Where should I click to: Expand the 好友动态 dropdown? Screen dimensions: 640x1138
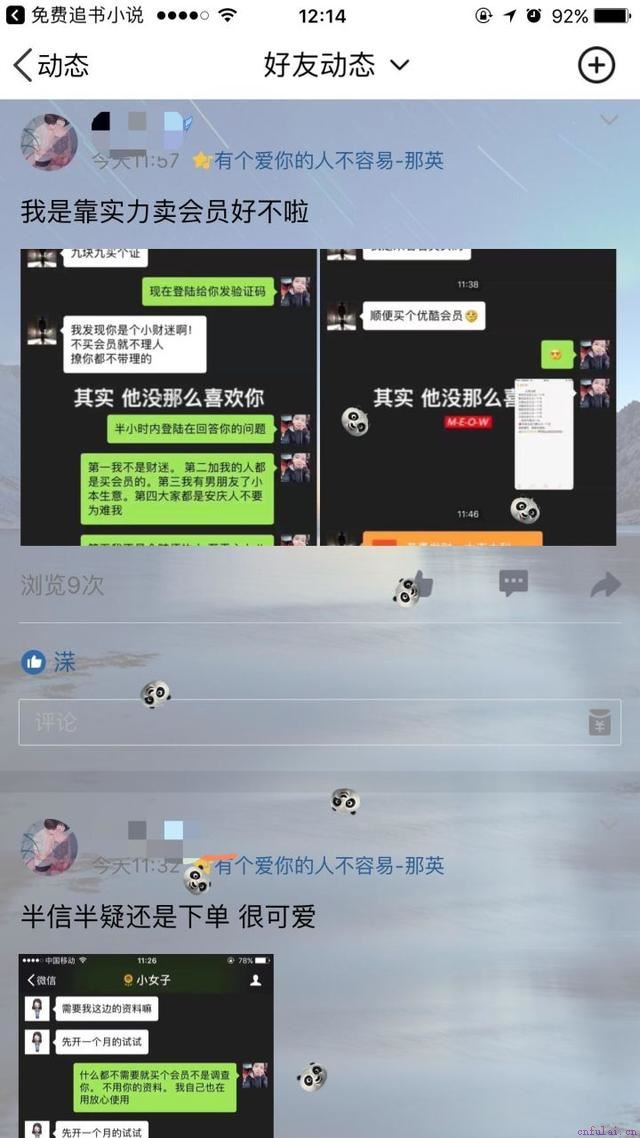click(x=336, y=66)
